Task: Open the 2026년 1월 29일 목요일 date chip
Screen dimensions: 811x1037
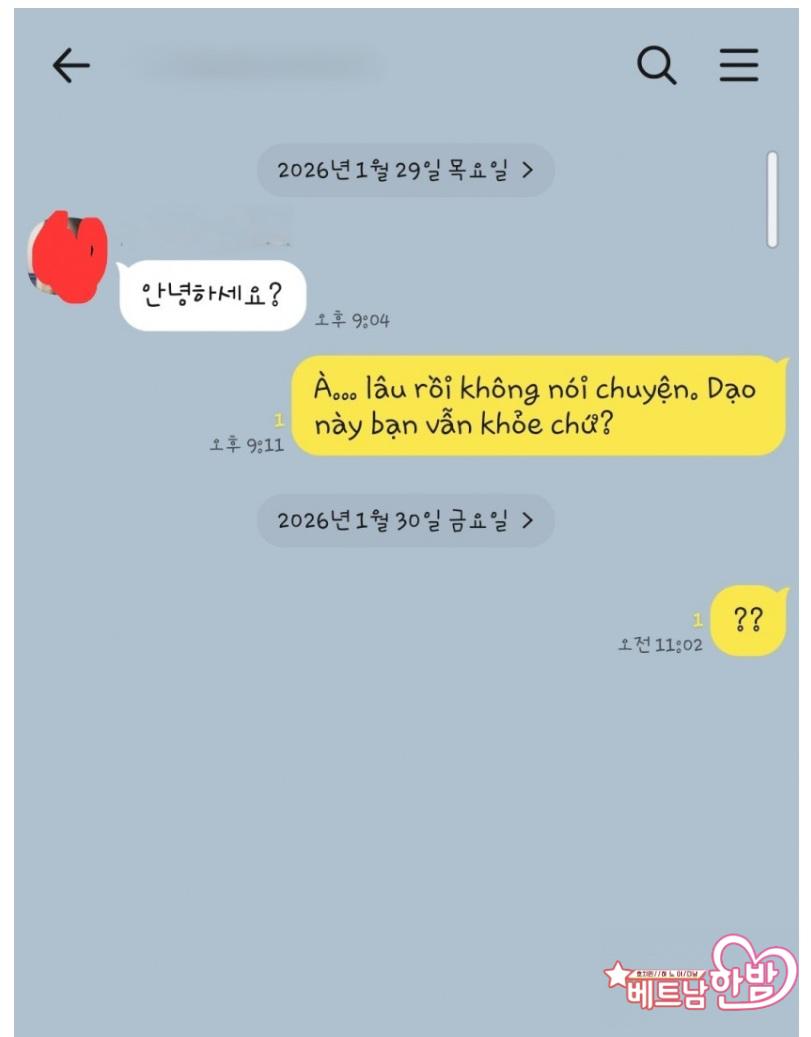Action: point(405,170)
